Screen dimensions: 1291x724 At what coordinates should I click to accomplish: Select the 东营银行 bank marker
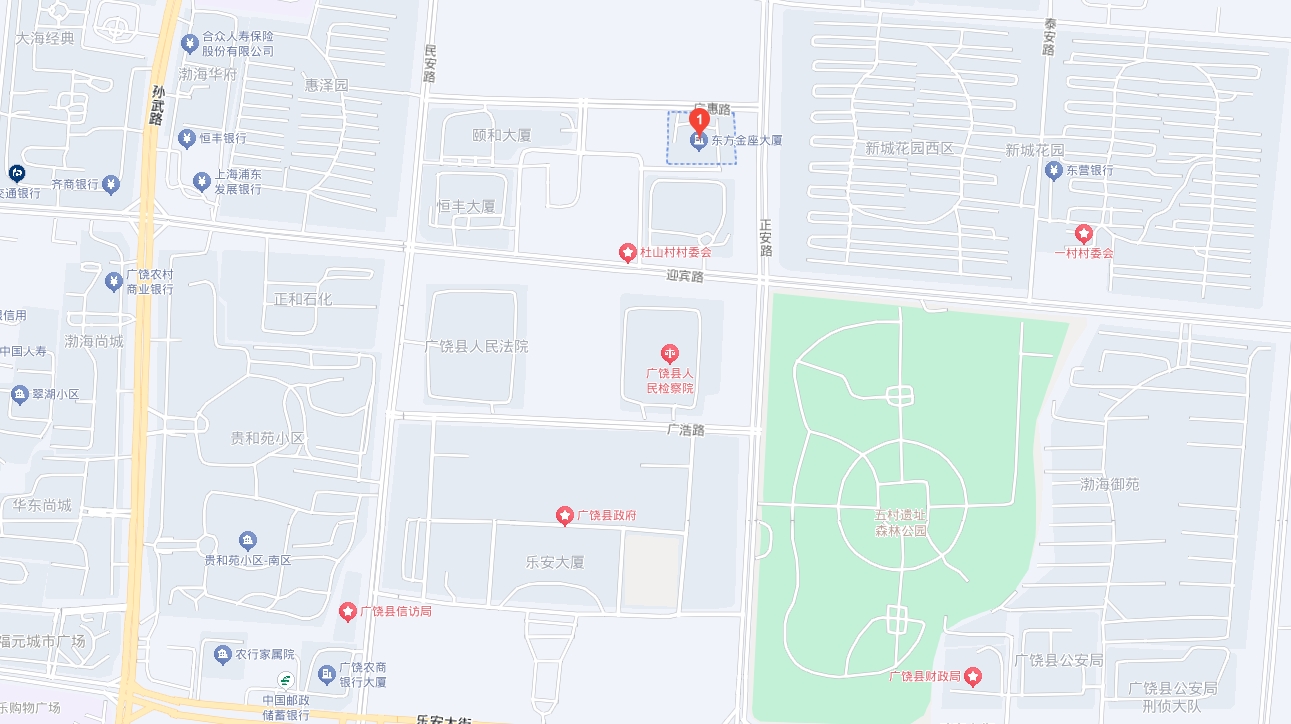(1053, 171)
